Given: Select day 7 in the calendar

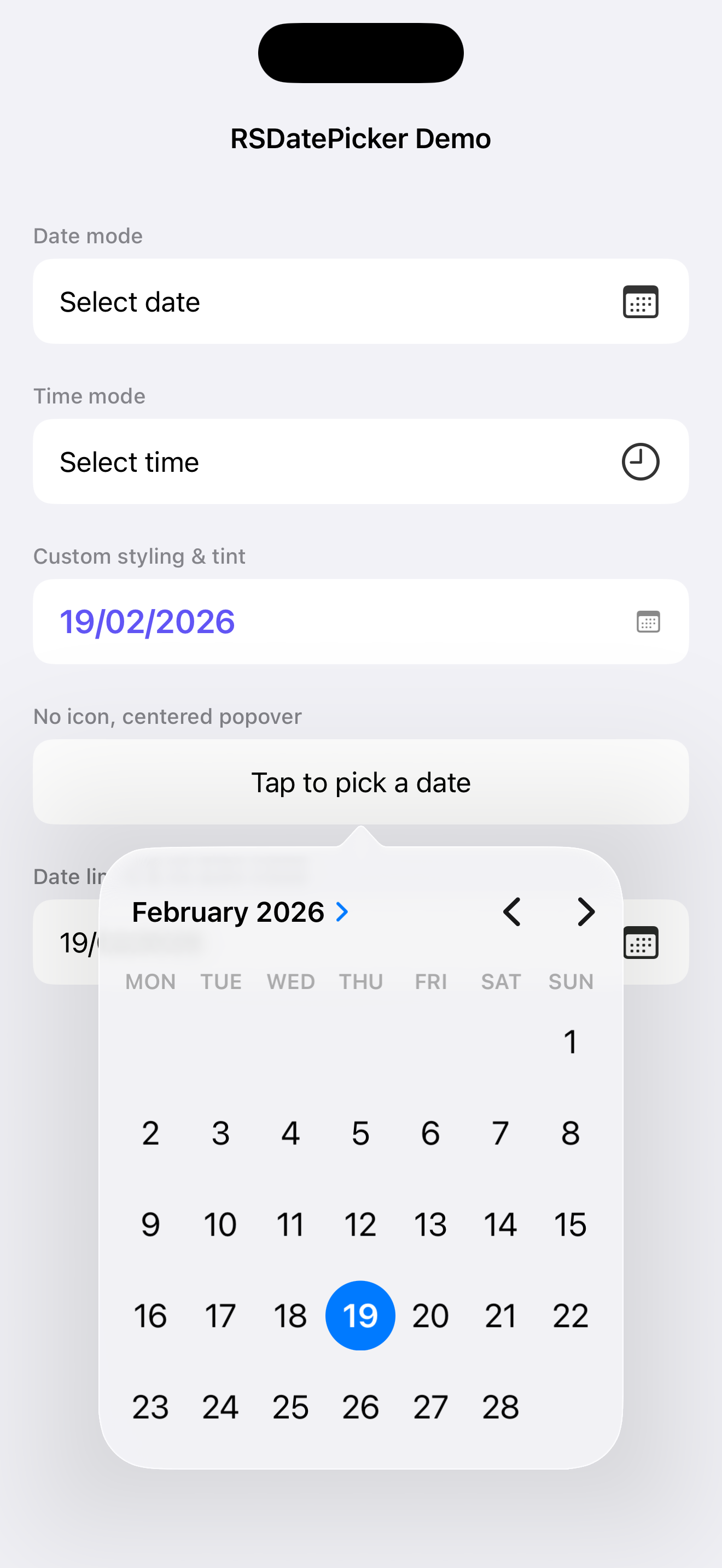Looking at the screenshot, I should click(x=500, y=1133).
